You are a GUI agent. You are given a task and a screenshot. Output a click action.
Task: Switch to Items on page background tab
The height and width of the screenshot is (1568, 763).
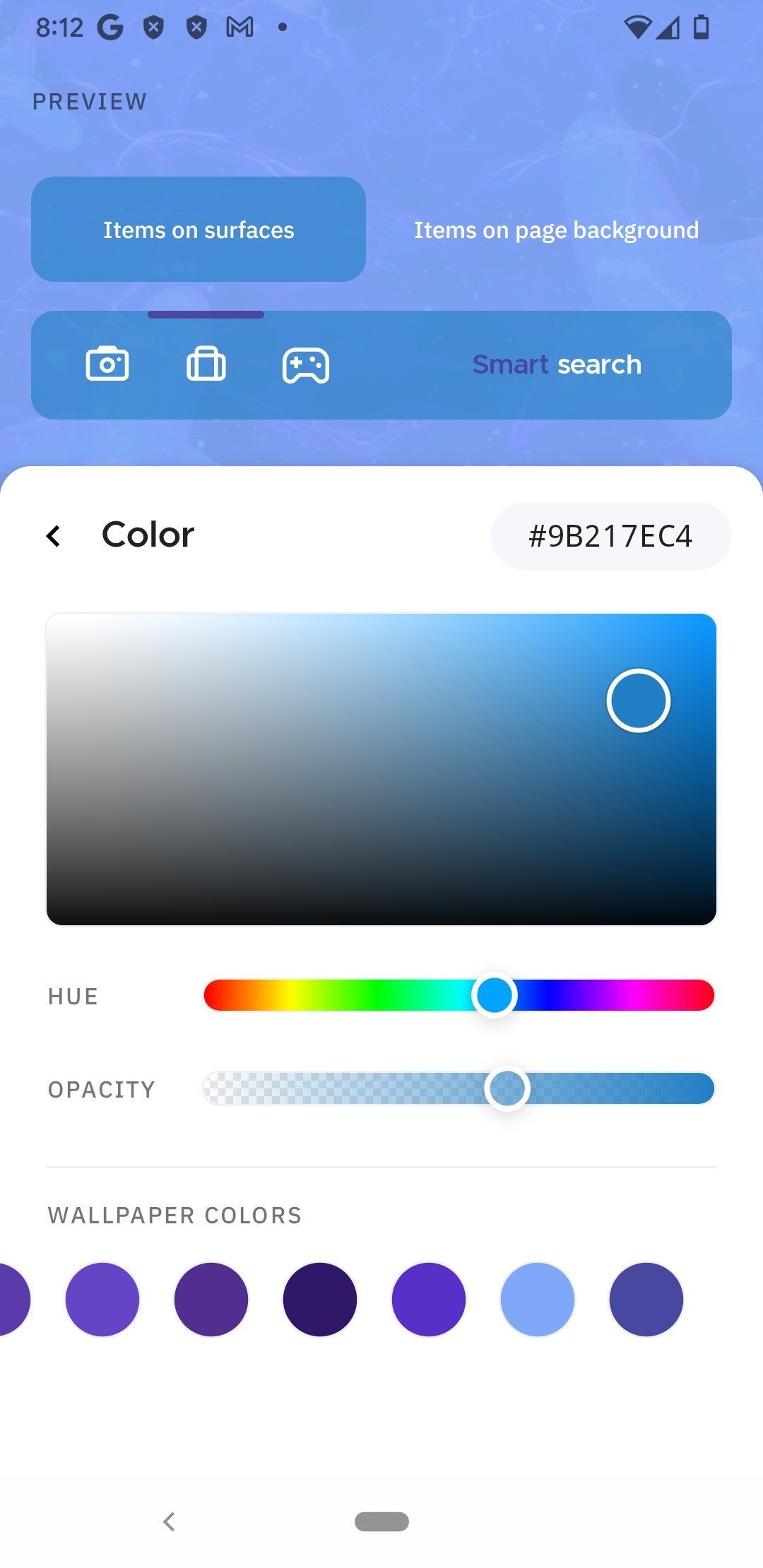557,230
